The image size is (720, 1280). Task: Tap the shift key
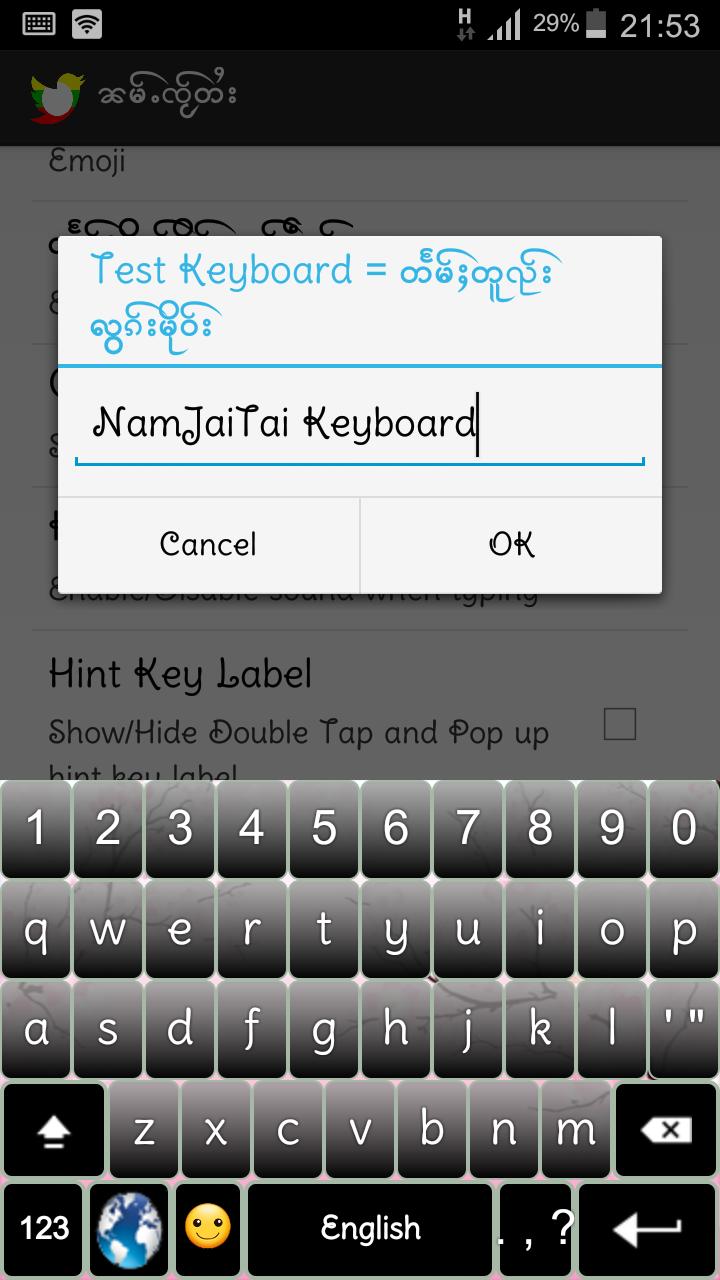[x=54, y=1130]
